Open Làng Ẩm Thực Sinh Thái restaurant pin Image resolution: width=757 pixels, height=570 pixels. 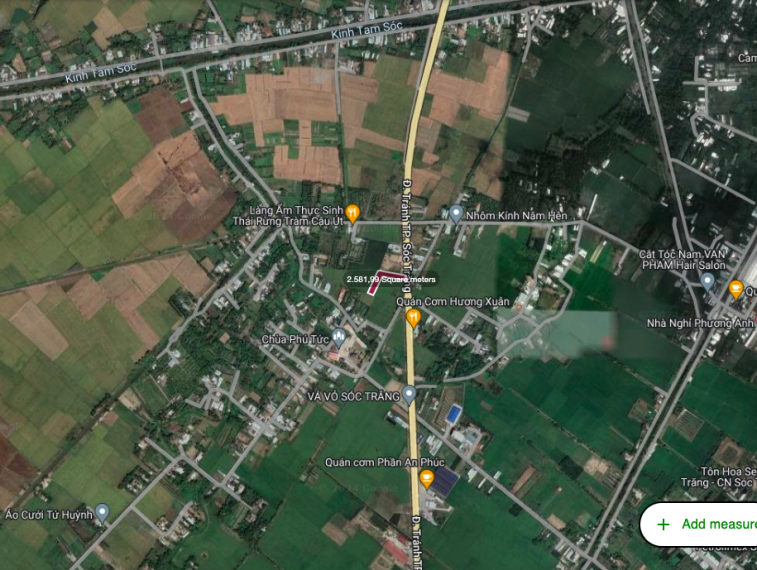tap(352, 212)
